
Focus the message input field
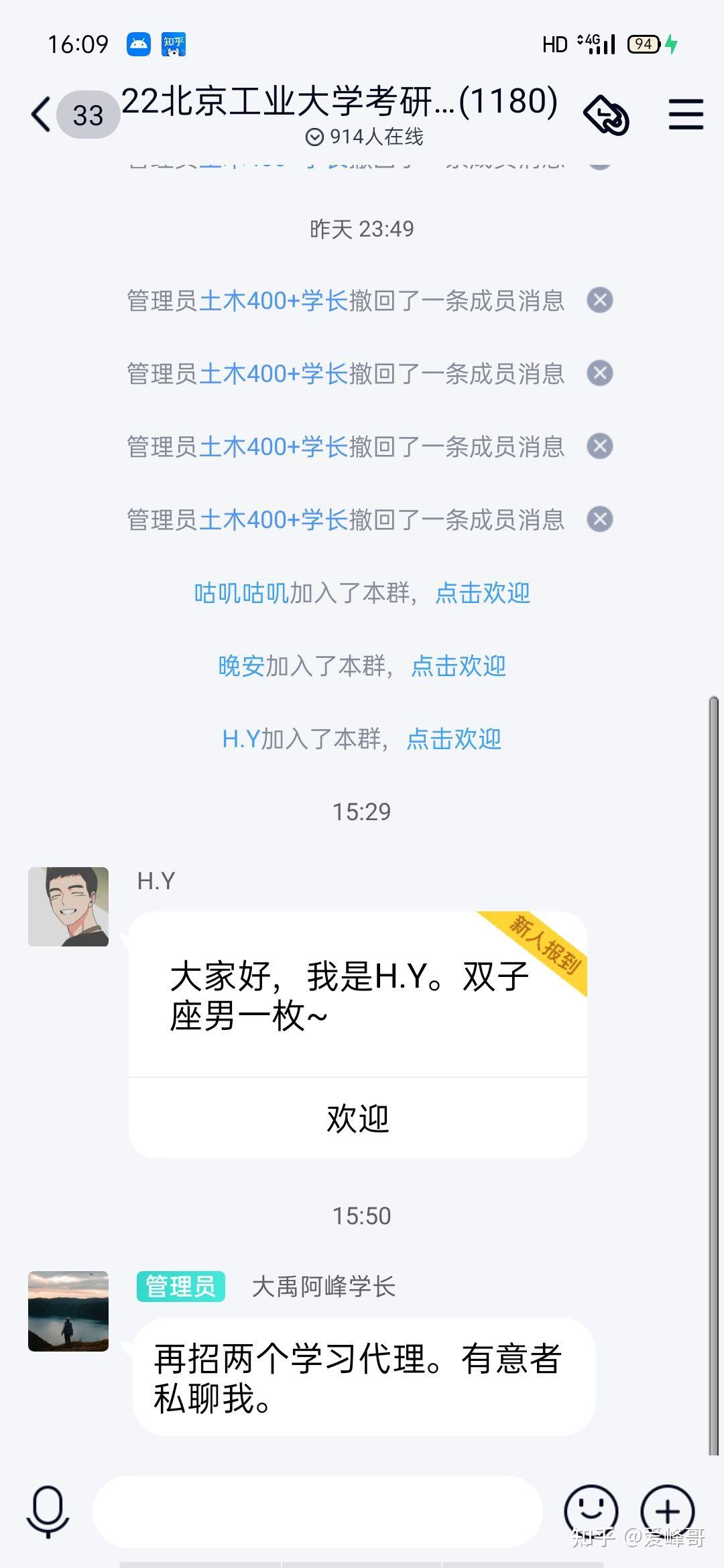click(316, 1511)
